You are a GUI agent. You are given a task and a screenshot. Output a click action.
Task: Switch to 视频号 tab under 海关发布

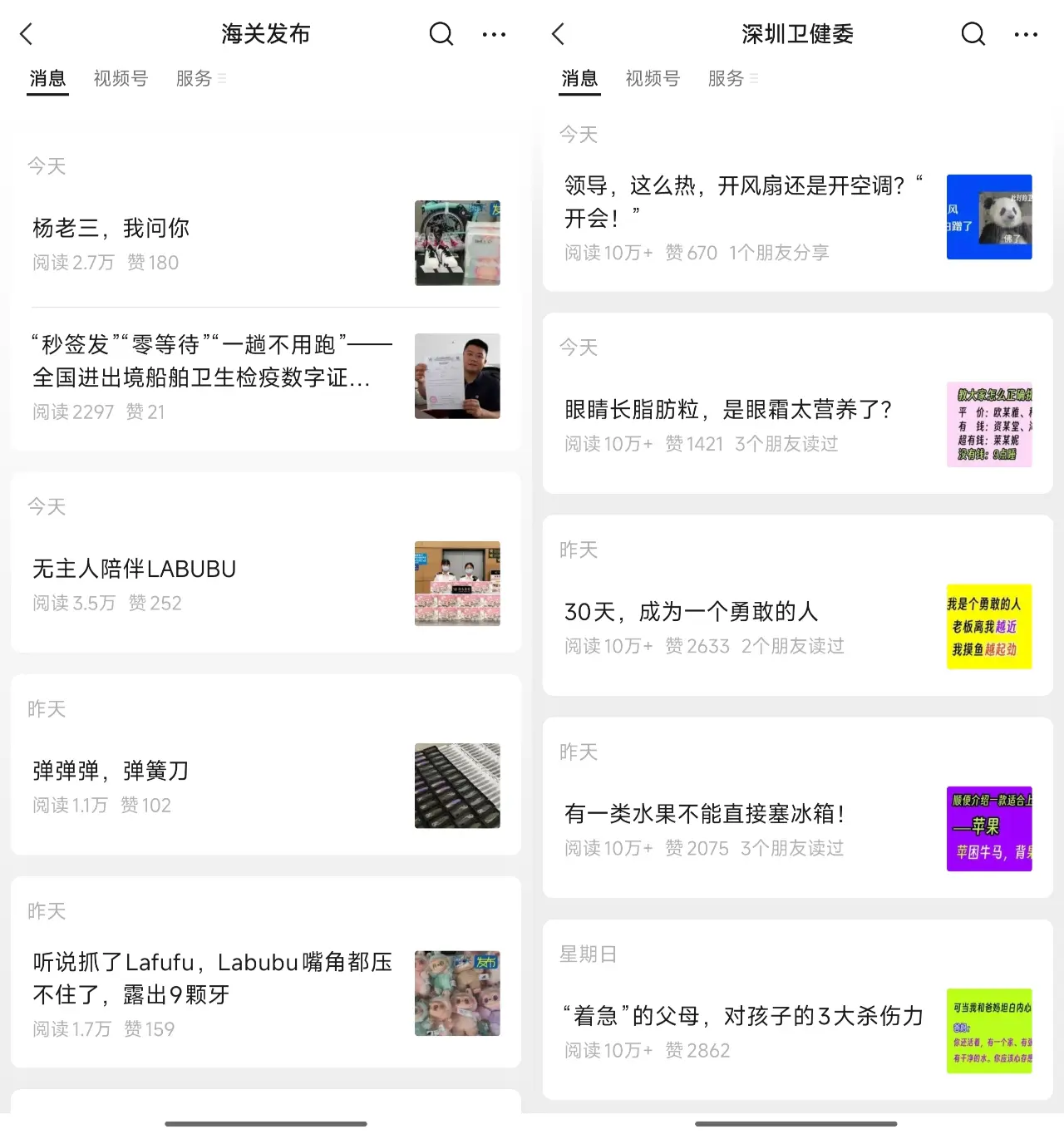pos(121,78)
